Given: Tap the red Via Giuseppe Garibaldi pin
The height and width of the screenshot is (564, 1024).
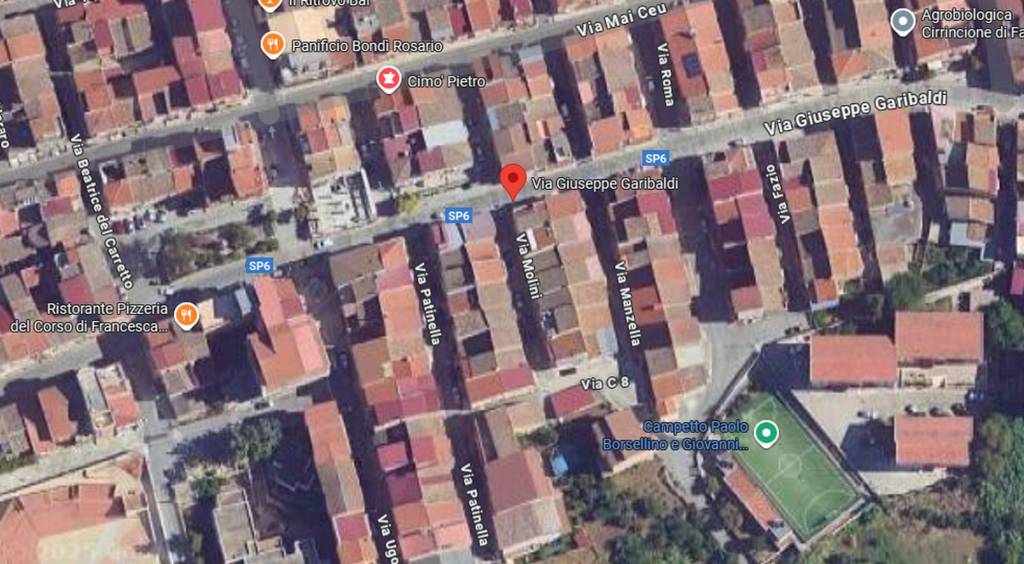Looking at the screenshot, I should [x=512, y=182].
